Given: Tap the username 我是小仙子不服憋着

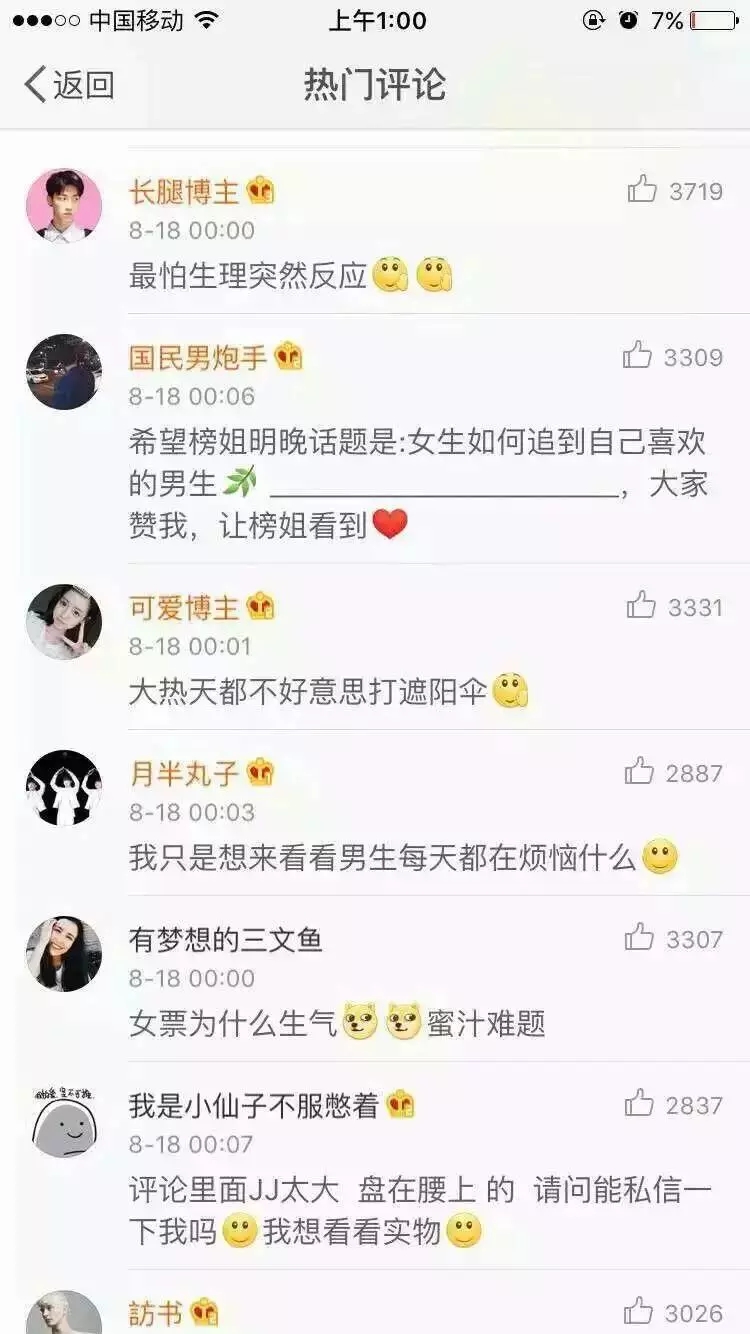Looking at the screenshot, I should point(254,1105).
